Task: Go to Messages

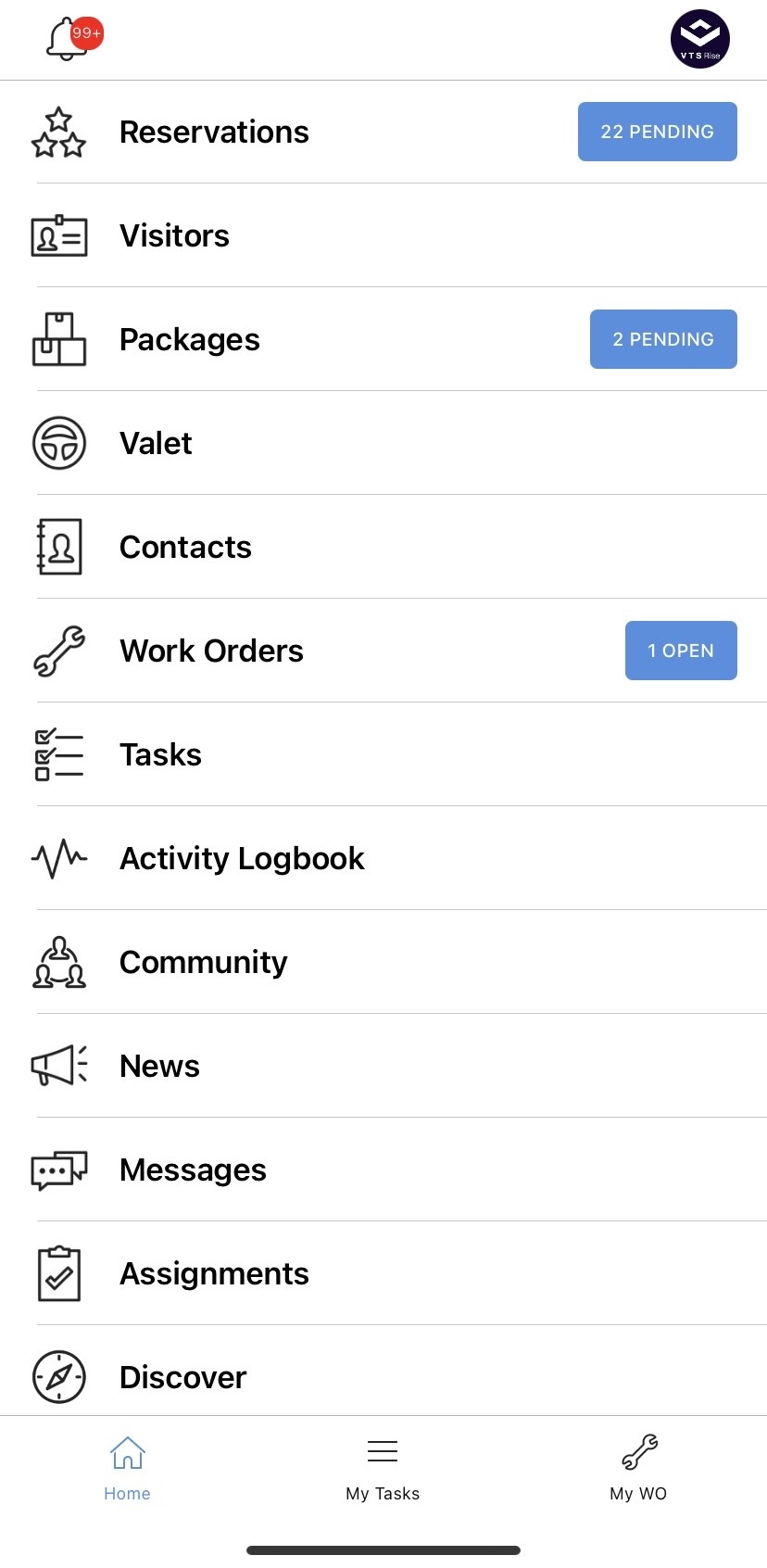Action: (x=193, y=1170)
